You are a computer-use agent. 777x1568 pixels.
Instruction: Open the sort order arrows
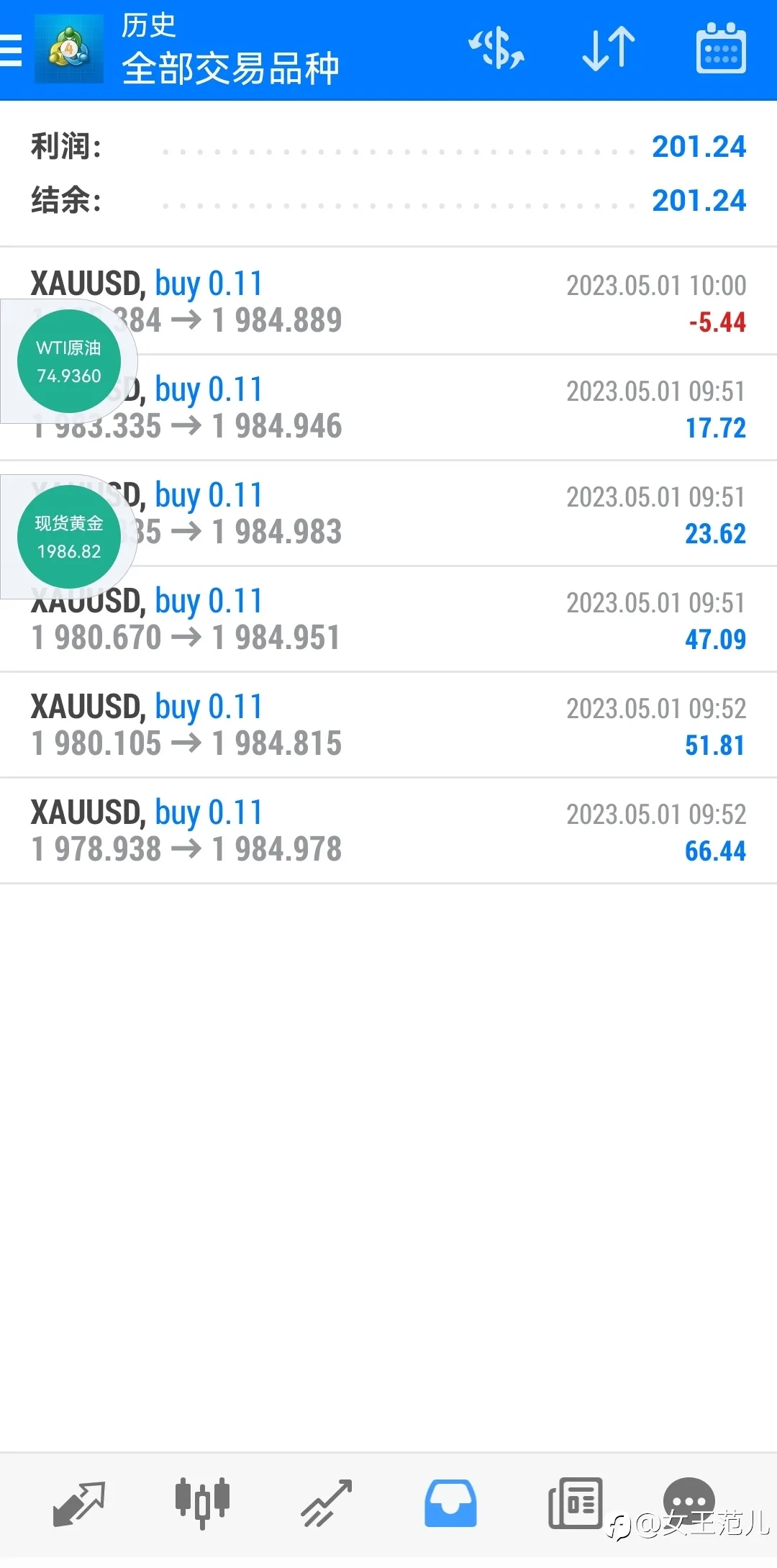(609, 50)
